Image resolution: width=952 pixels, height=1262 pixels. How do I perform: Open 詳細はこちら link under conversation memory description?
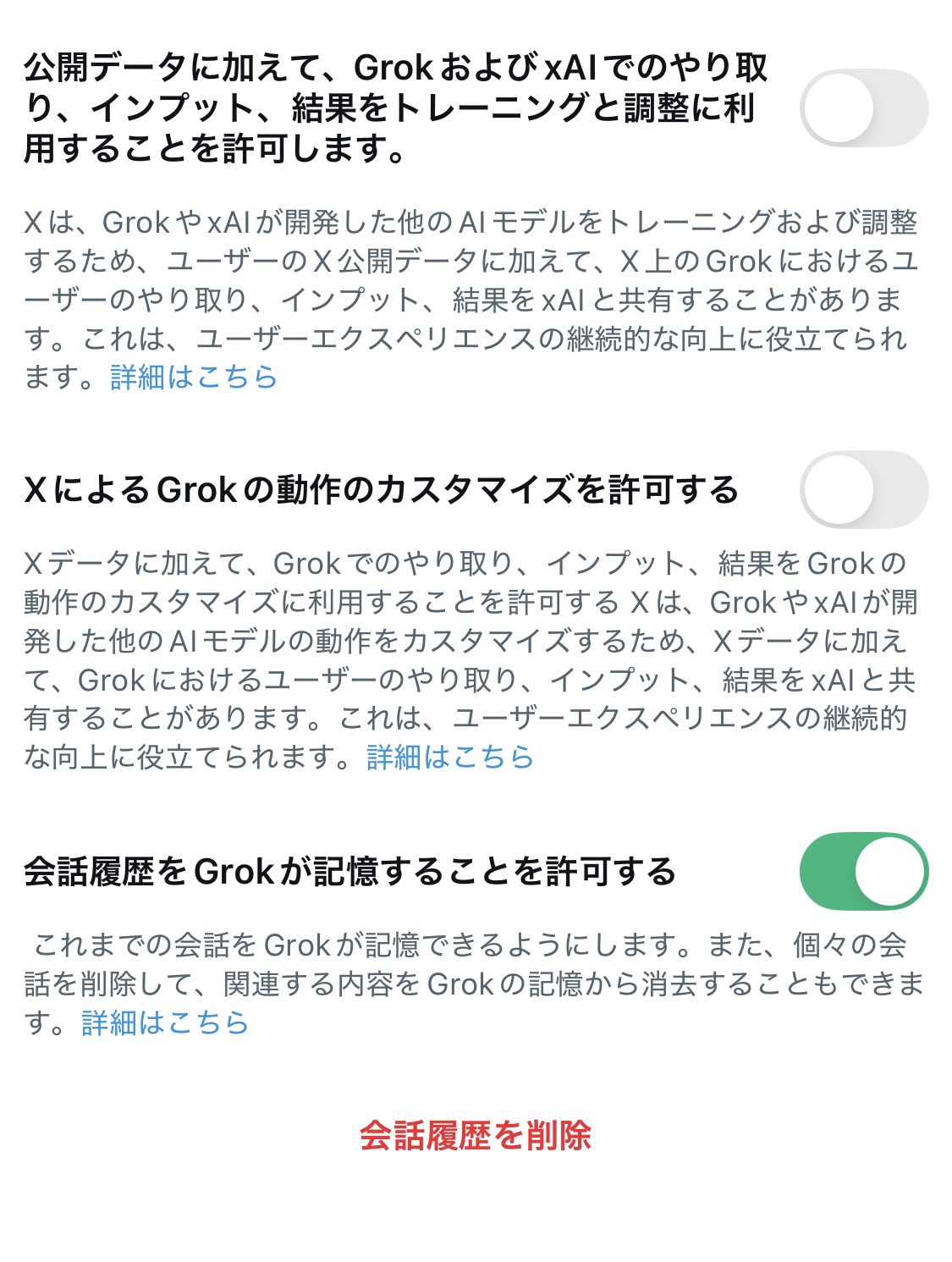pyautogui.click(x=165, y=1022)
